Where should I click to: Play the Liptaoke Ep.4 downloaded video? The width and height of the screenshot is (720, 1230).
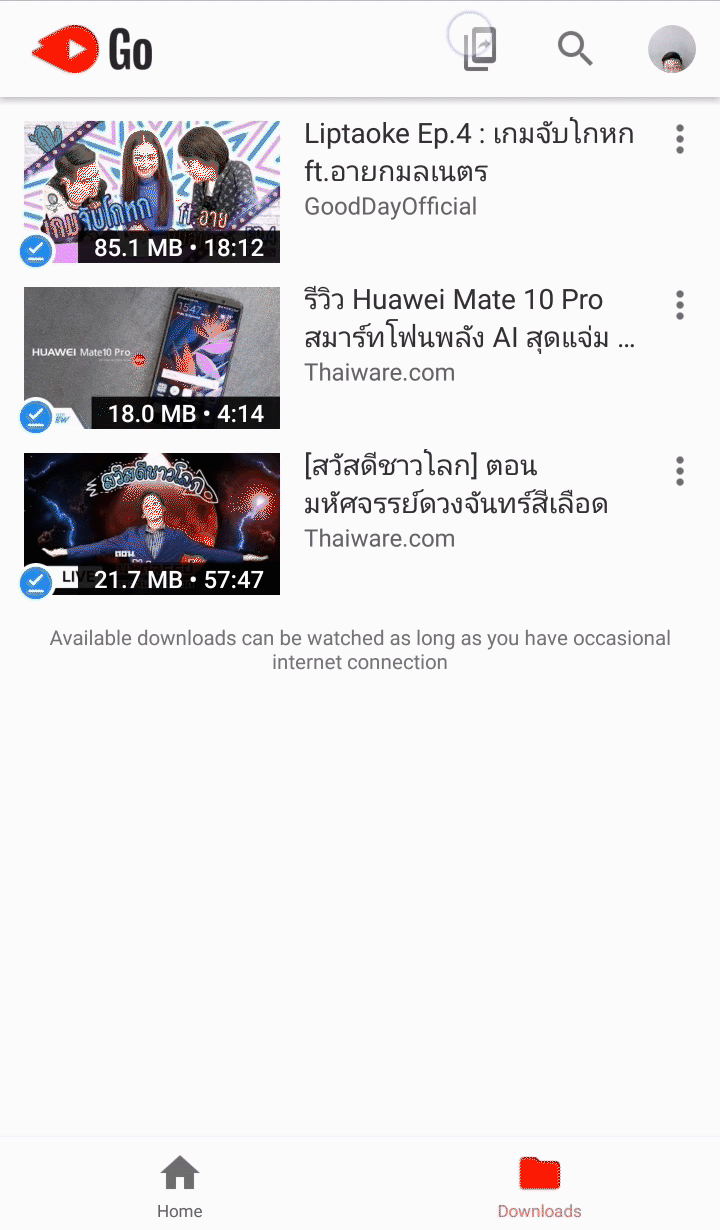click(152, 192)
